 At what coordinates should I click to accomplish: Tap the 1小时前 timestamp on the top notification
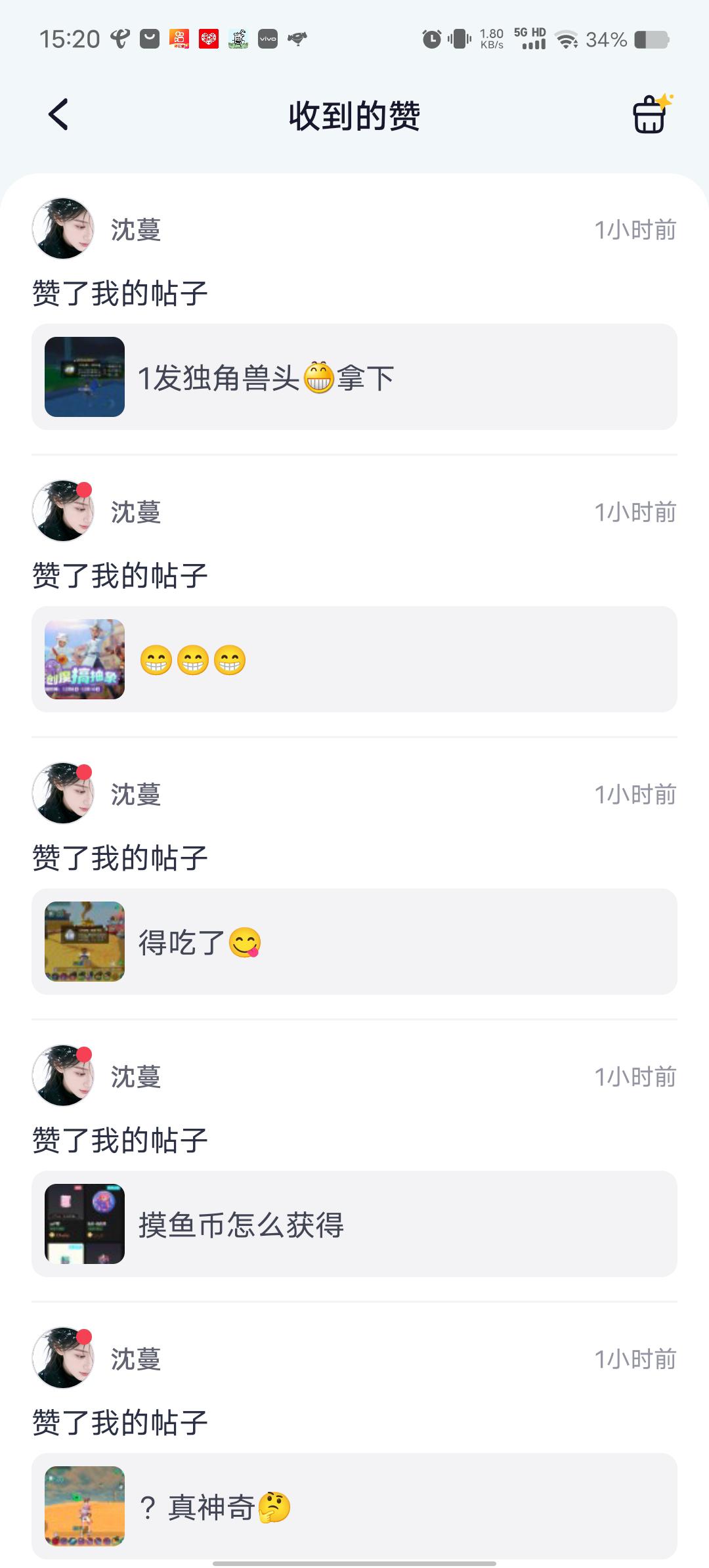[x=634, y=229]
